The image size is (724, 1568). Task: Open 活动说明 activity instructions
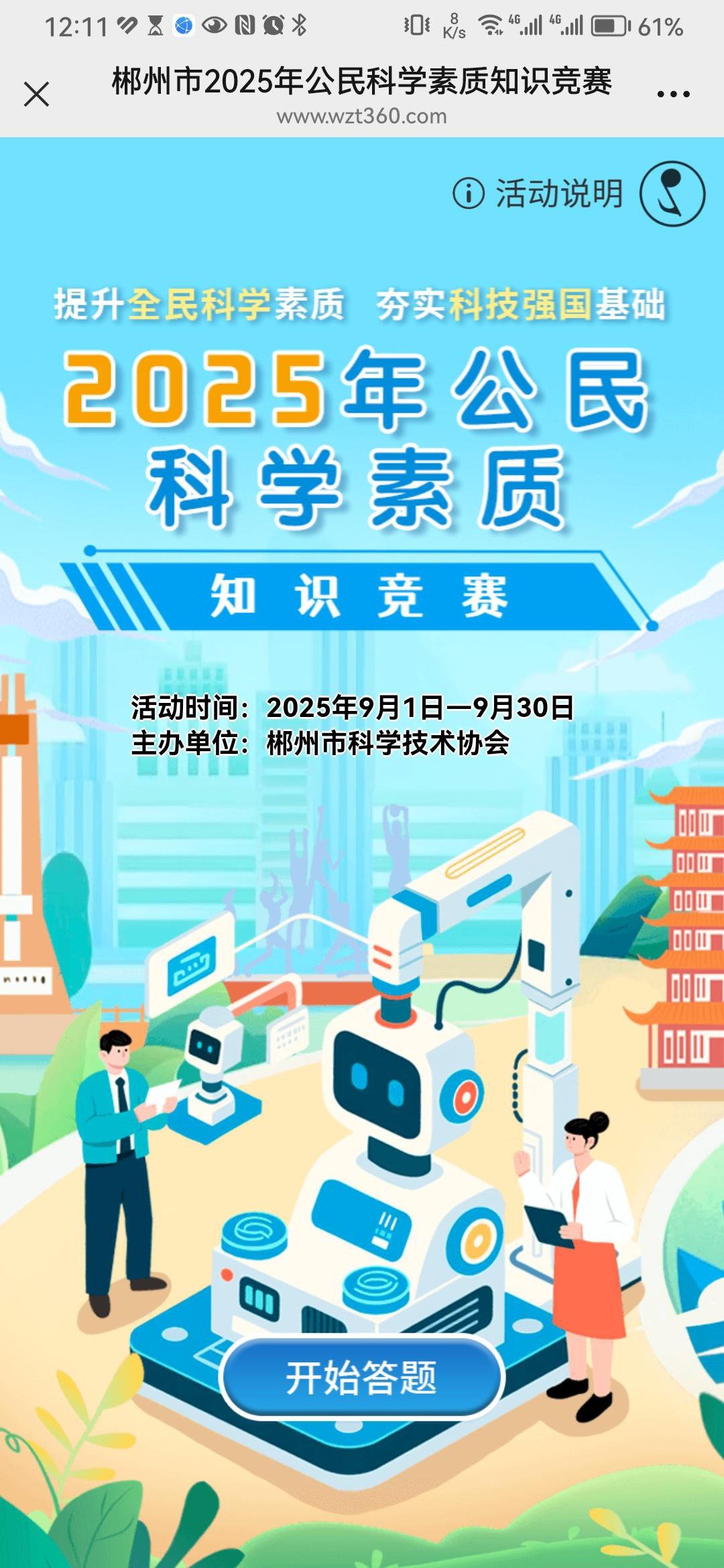(x=538, y=194)
